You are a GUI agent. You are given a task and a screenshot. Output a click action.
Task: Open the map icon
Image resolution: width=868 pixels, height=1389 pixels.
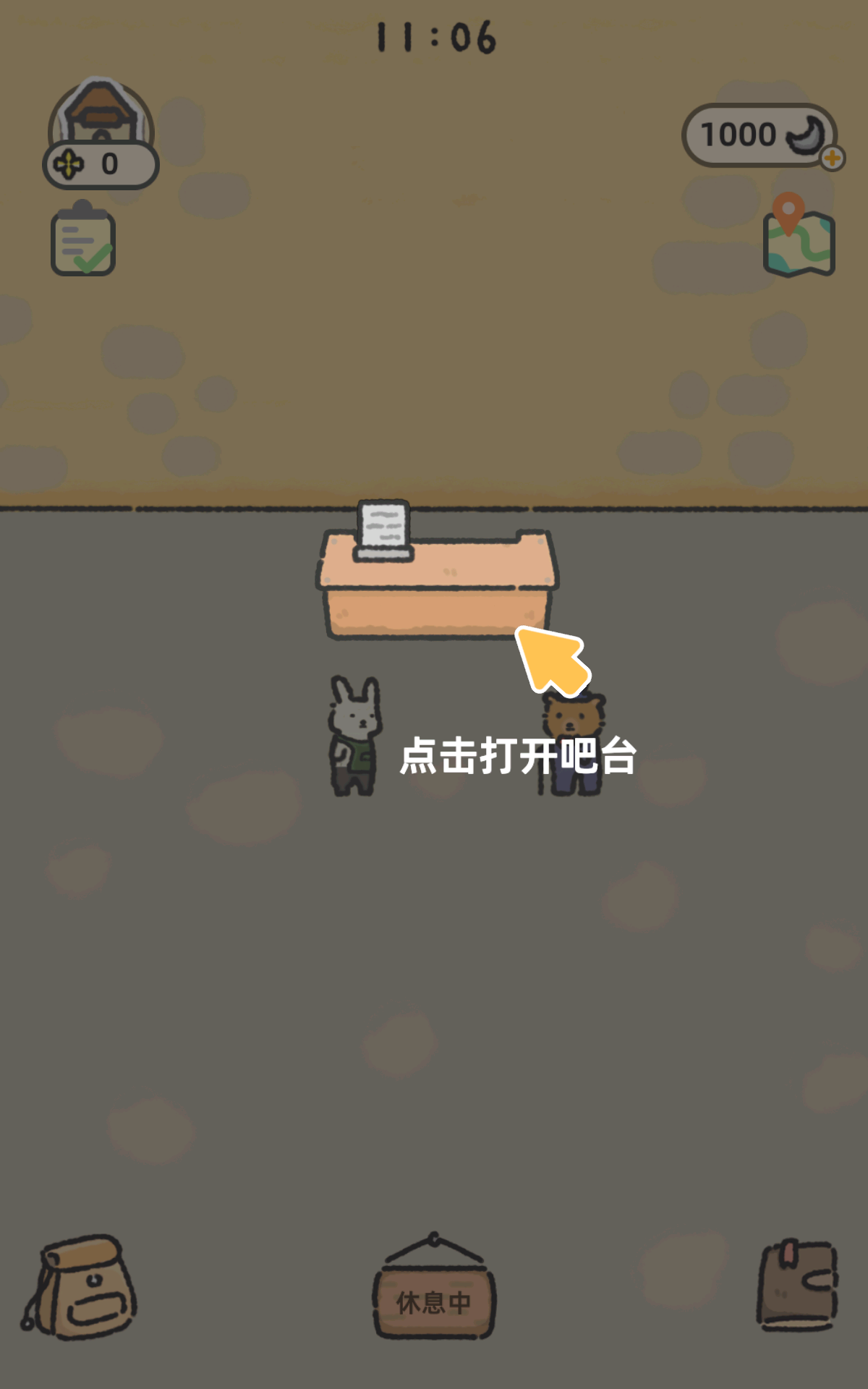point(799,237)
